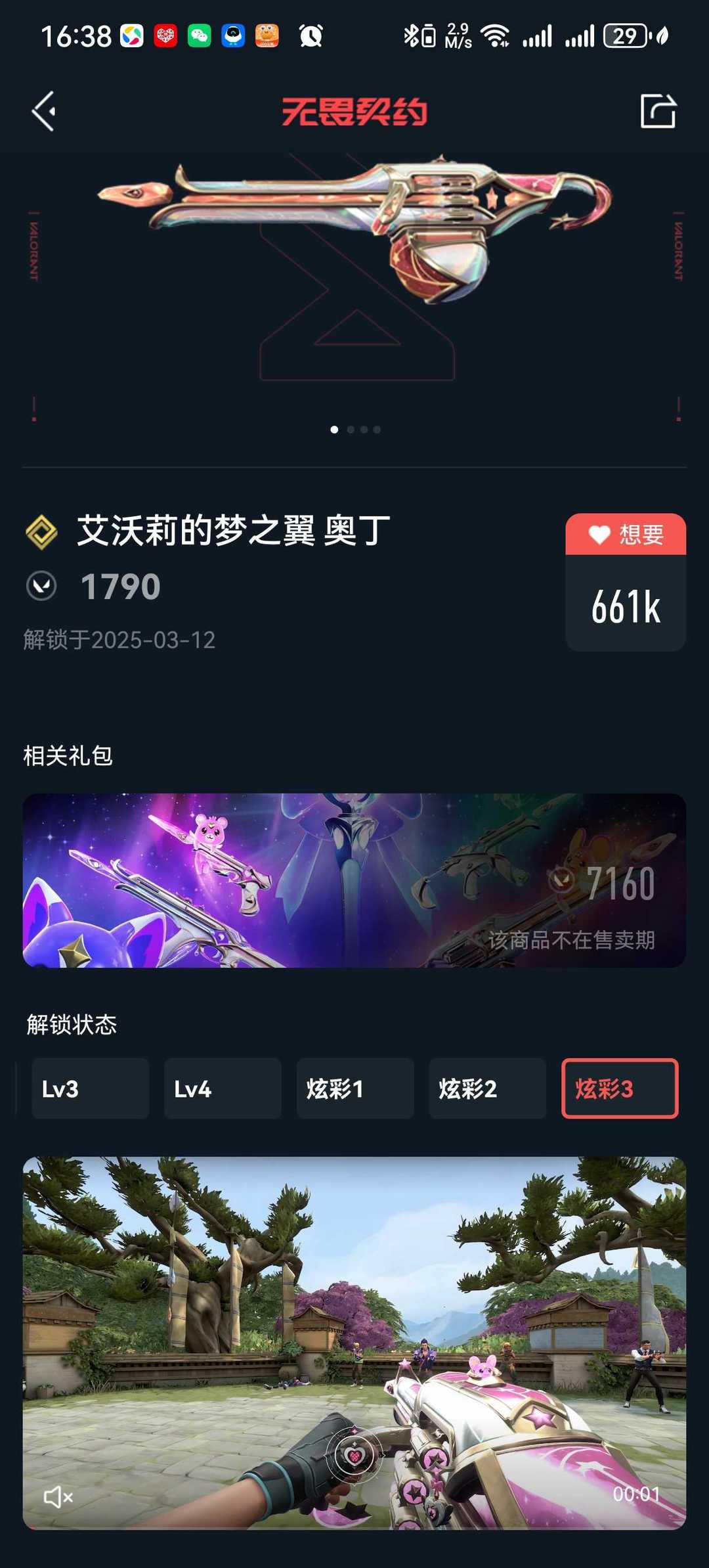Screen dimensions: 709x1568
Task: Tap the 想要 heart button
Action: pyautogui.click(x=626, y=534)
